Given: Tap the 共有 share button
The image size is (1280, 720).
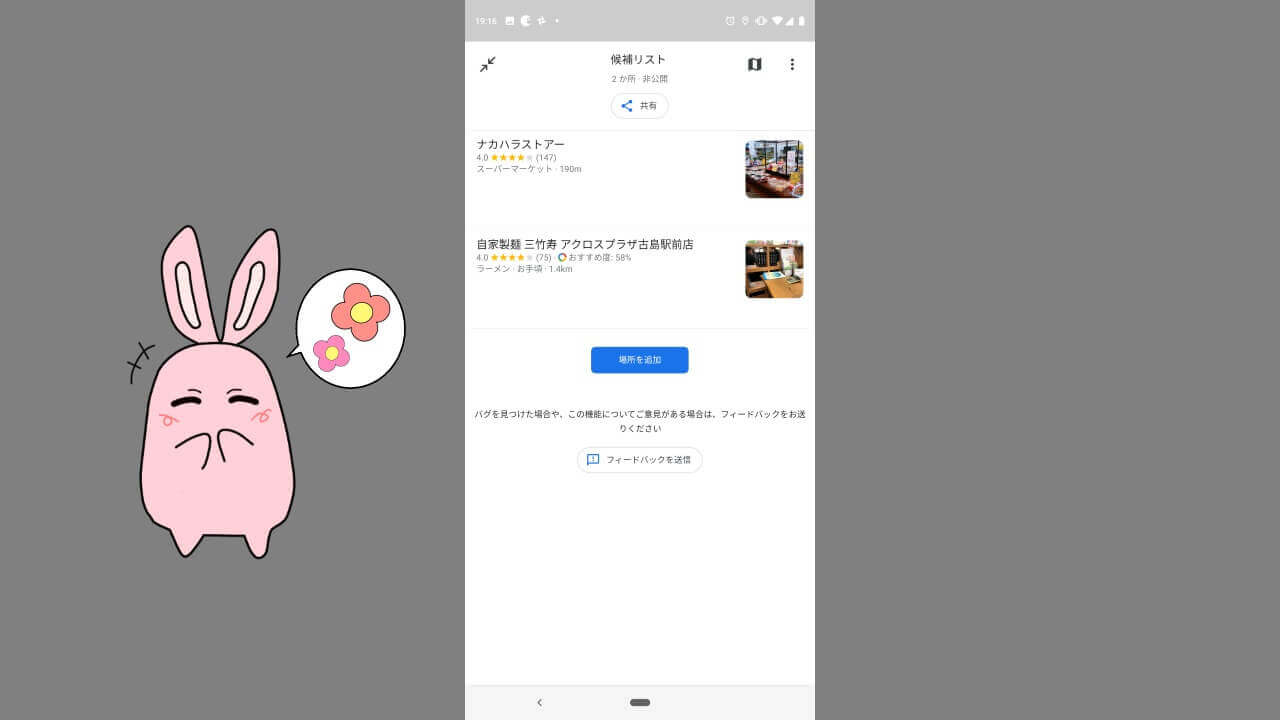Looking at the screenshot, I should click(639, 106).
